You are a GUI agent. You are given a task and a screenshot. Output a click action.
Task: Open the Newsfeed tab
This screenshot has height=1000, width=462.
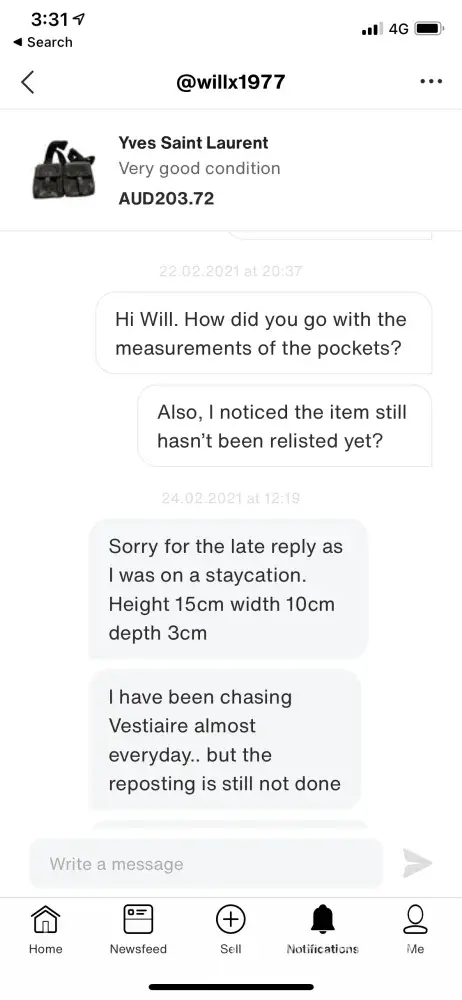click(138, 929)
